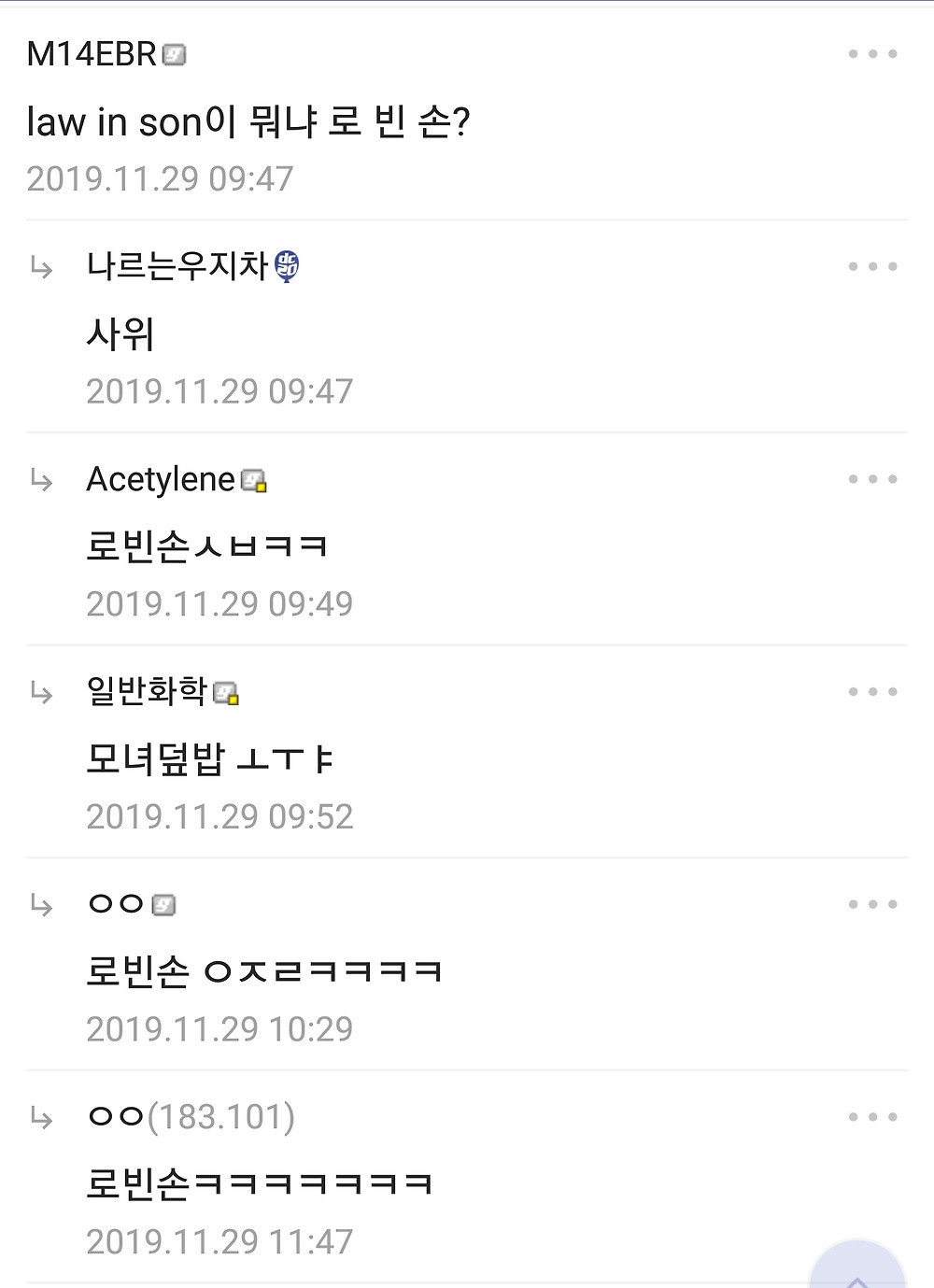The image size is (934, 1288).
Task: Open the more options for 일반화학's reply
Action: (872, 692)
